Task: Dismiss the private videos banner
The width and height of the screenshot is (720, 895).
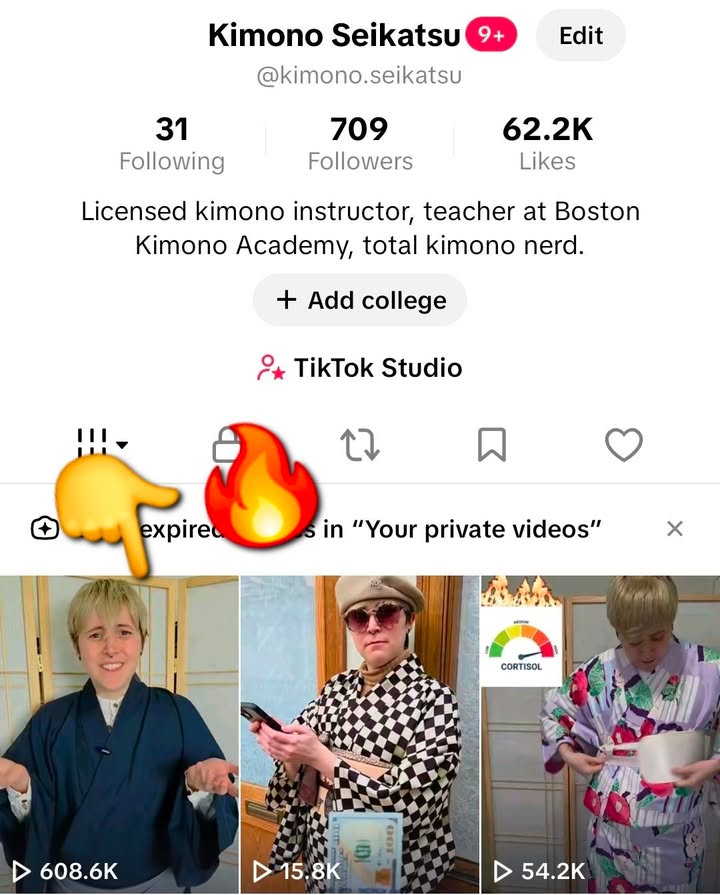Action: click(675, 529)
